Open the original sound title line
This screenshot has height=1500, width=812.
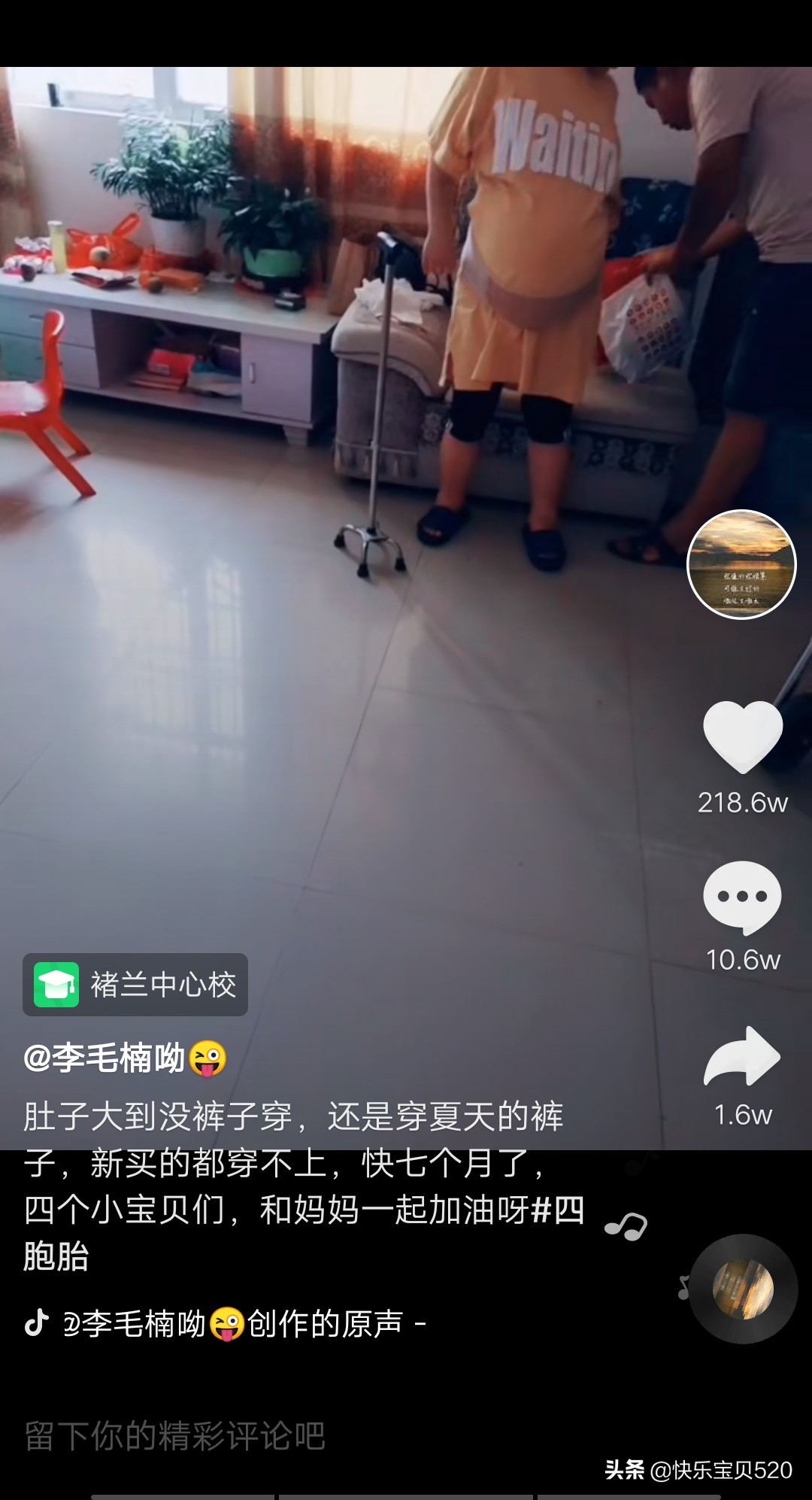226,1324
